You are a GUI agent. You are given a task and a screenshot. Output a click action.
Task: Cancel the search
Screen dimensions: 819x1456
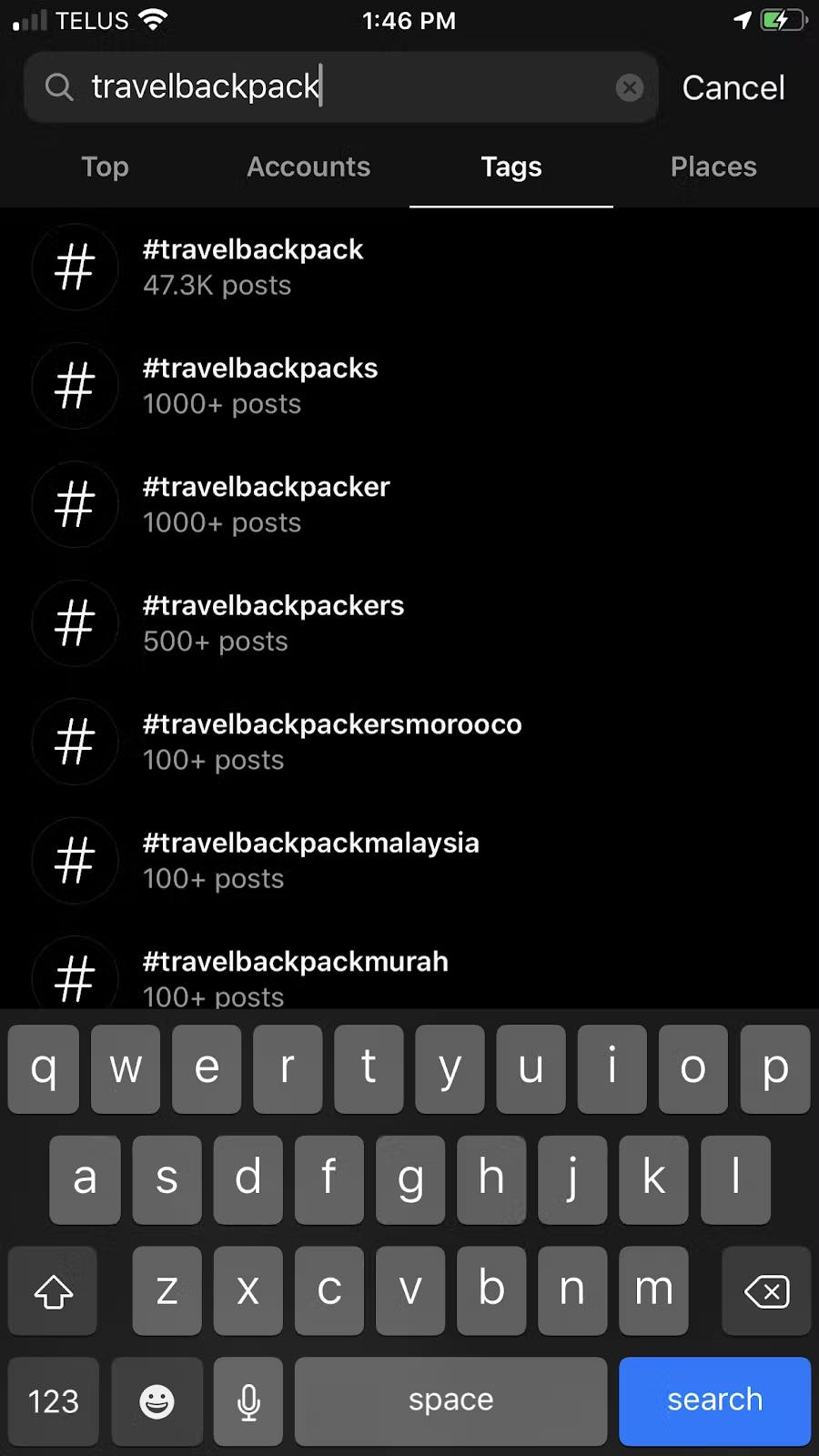(x=733, y=87)
